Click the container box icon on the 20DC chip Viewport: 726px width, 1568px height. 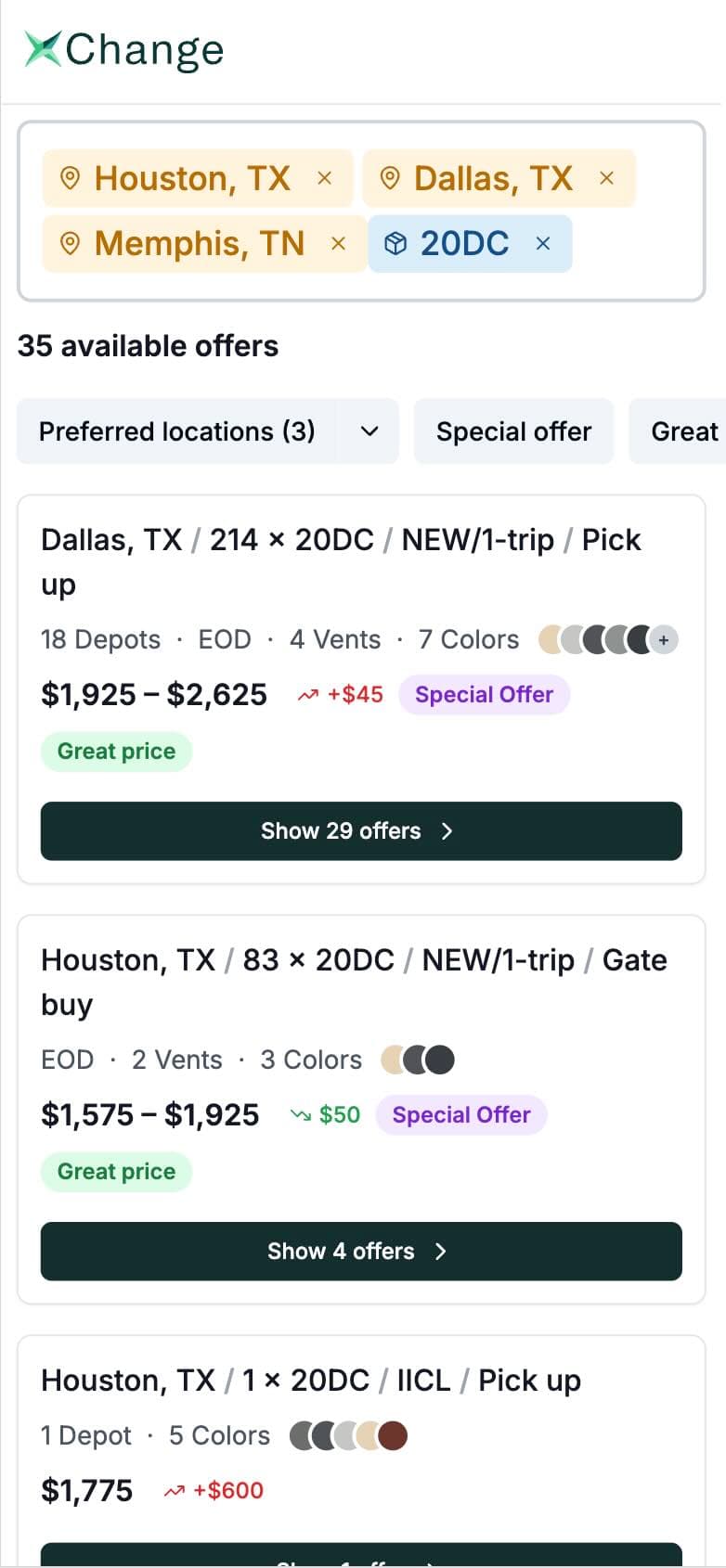396,243
